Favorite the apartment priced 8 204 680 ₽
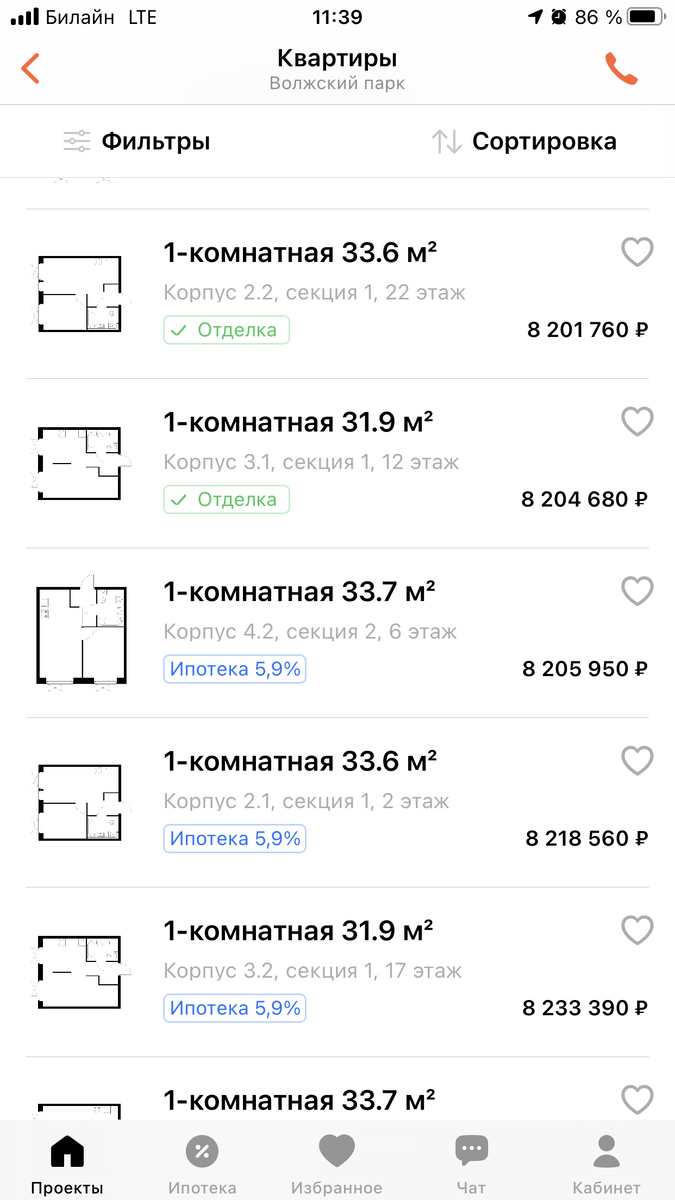The width and height of the screenshot is (675, 1200). [637, 421]
